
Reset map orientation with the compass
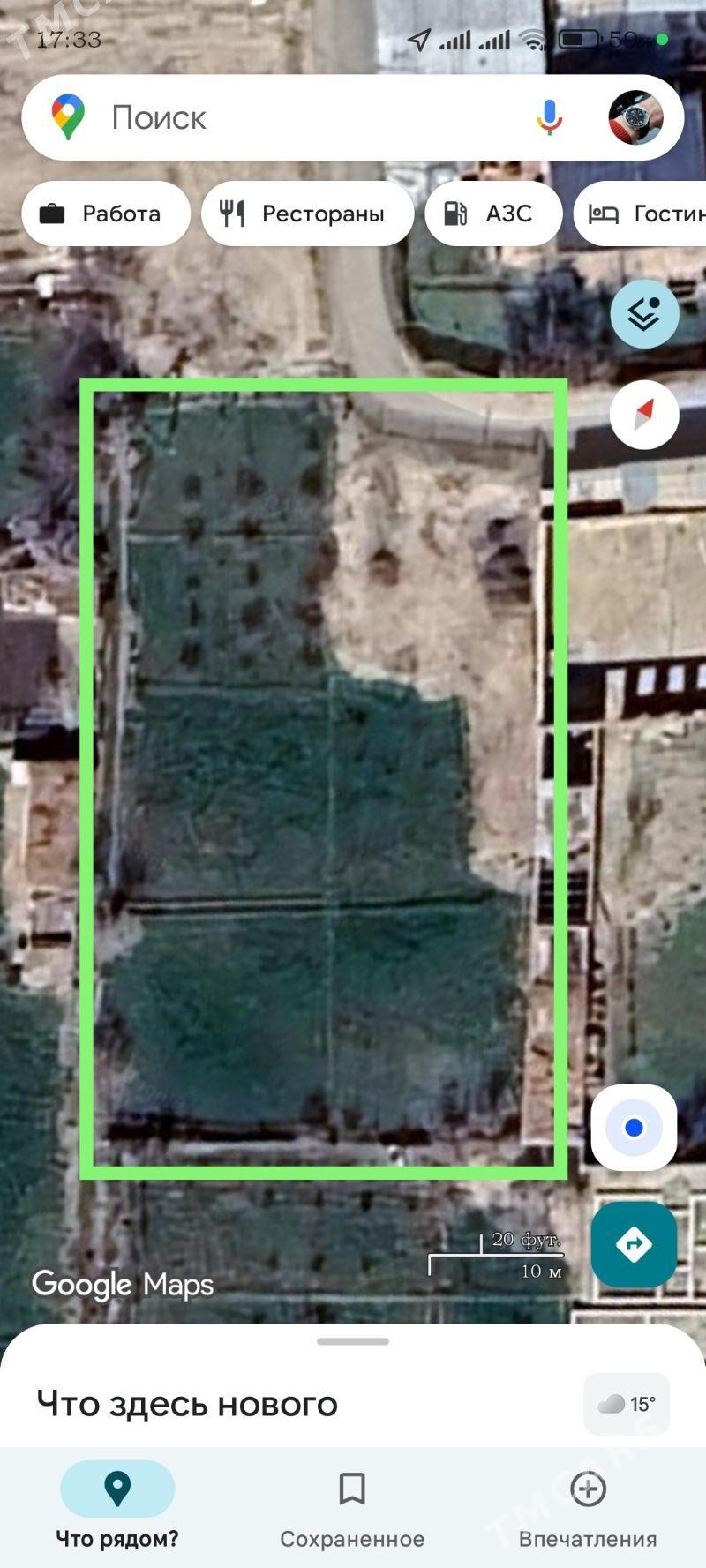(x=644, y=415)
